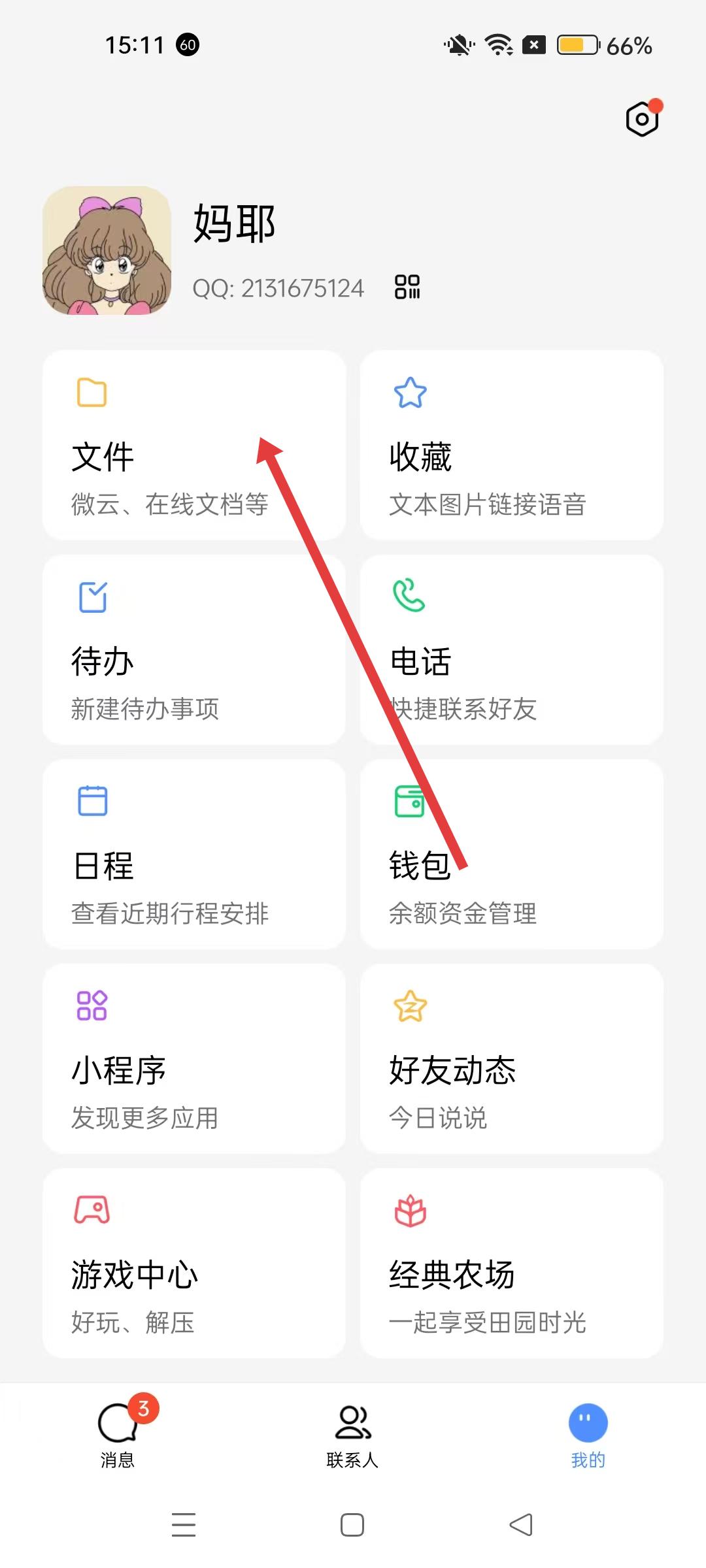The image size is (706, 1568).
Task: Select the 我的 tab
Action: pos(588,1433)
